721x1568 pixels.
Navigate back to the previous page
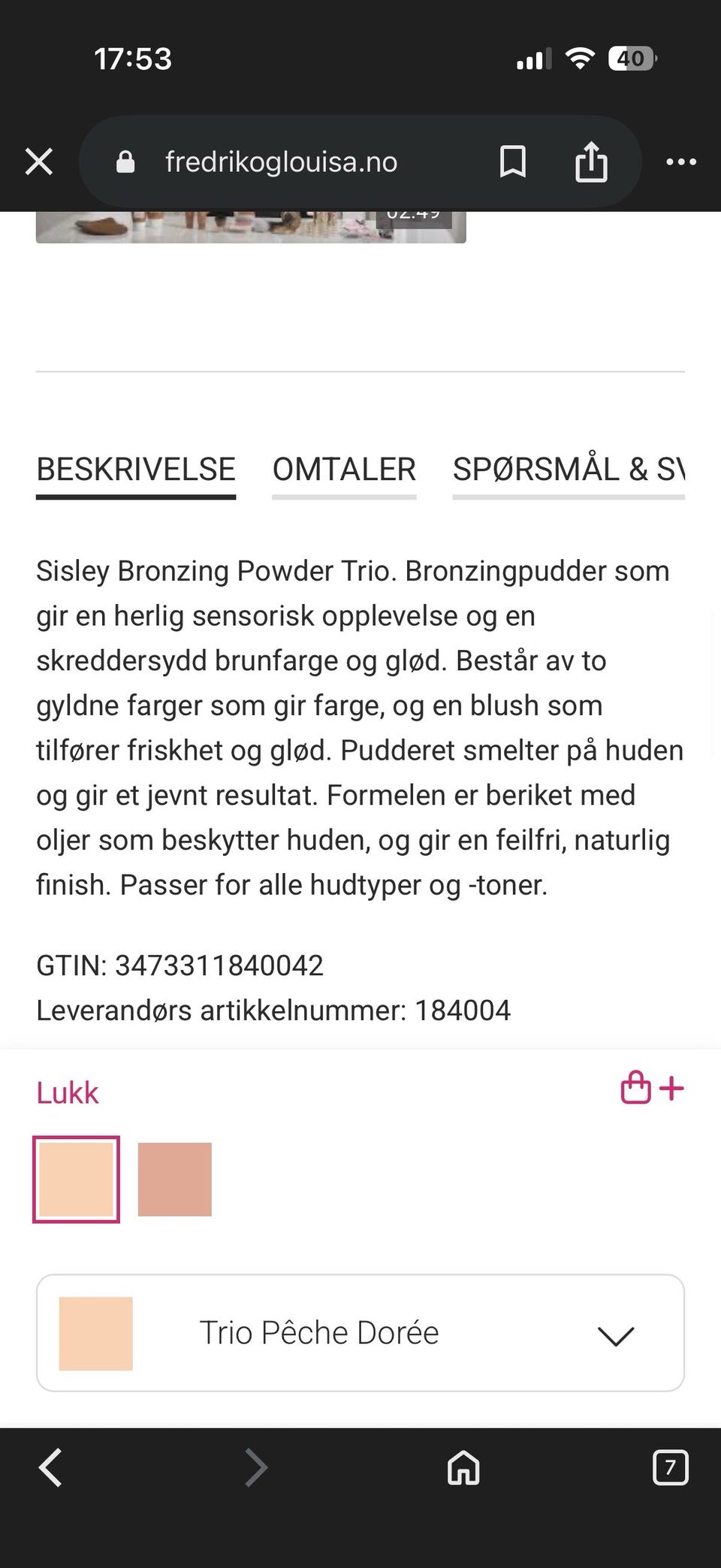[x=50, y=1467]
